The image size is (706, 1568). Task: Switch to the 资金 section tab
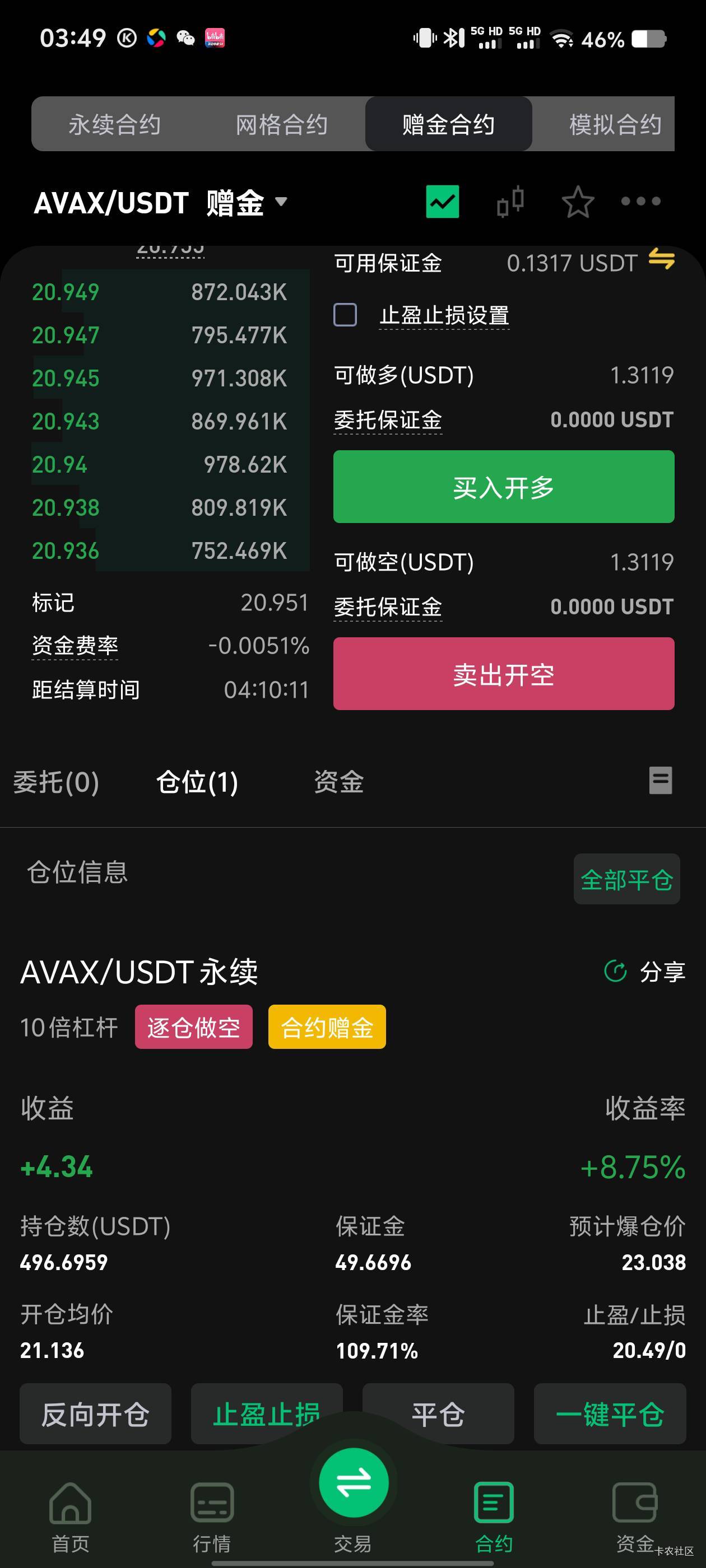[338, 782]
